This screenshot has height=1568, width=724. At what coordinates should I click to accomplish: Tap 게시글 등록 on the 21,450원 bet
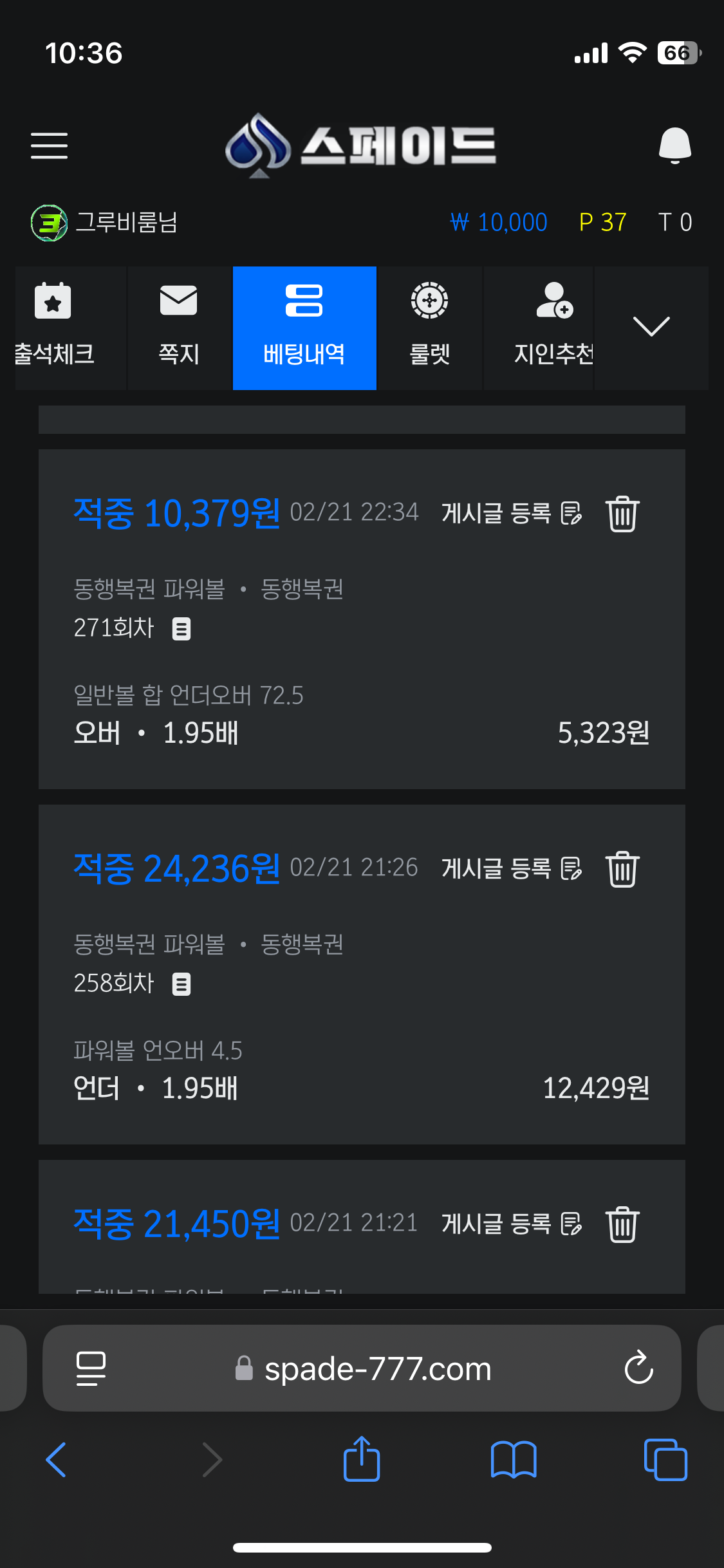coord(511,1224)
